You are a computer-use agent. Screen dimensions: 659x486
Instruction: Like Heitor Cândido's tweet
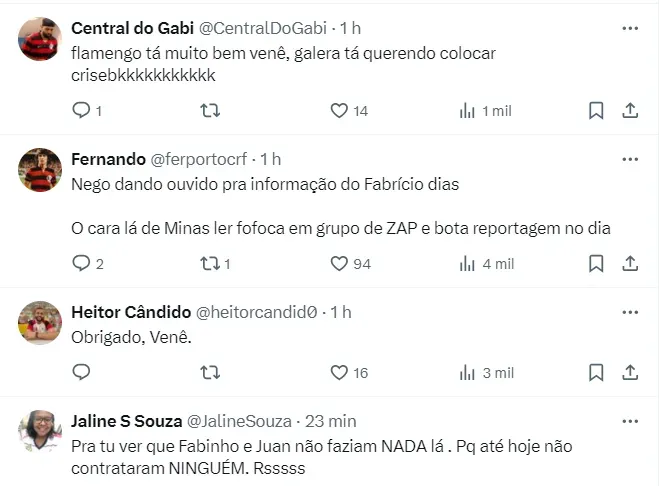[x=339, y=373]
